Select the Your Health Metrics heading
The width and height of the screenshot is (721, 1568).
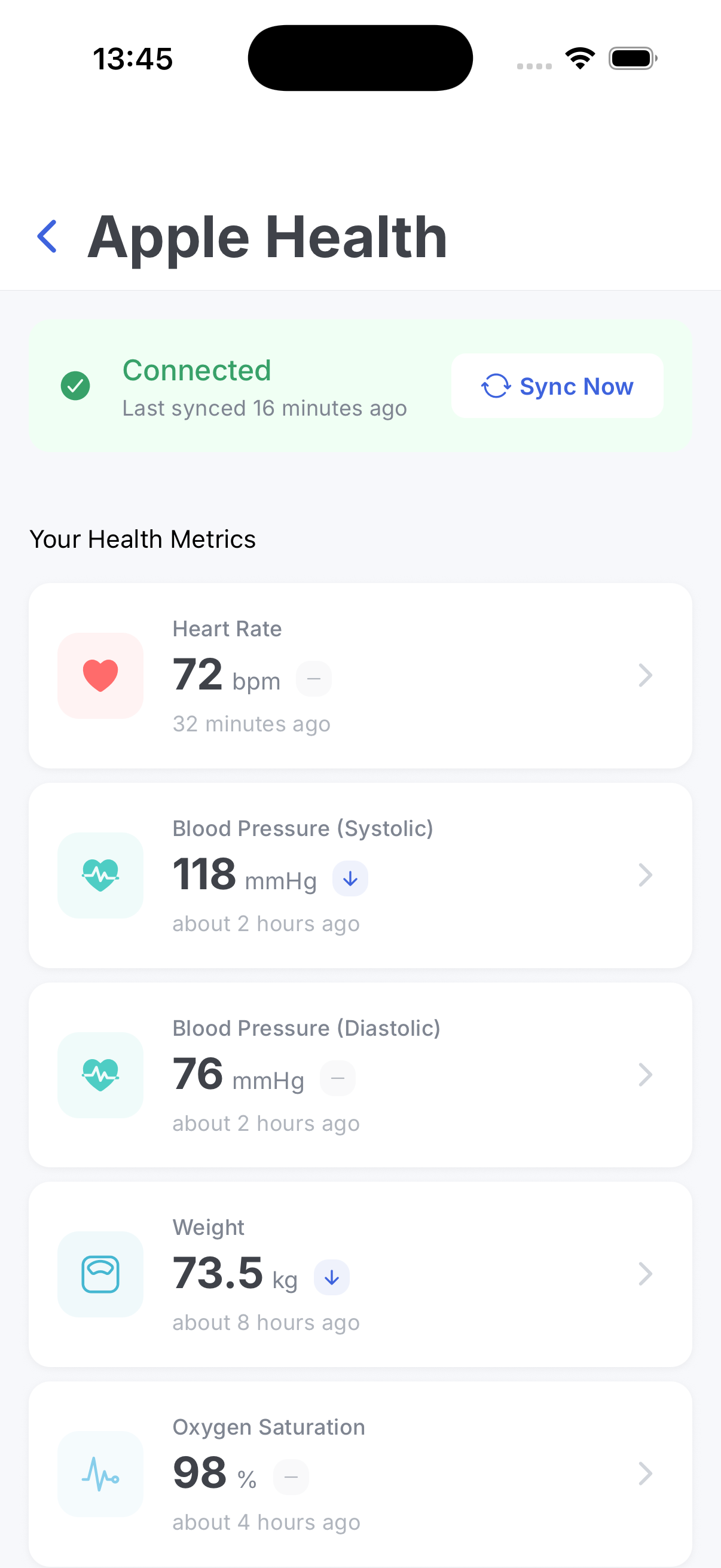pyautogui.click(x=143, y=538)
